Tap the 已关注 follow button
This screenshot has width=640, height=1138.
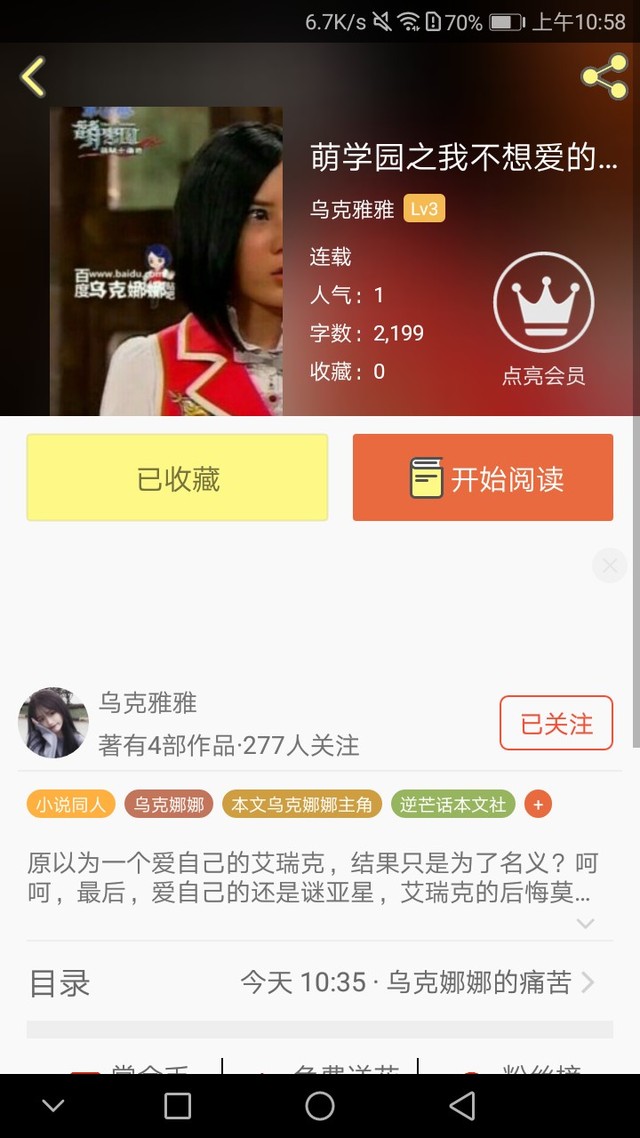pos(556,723)
